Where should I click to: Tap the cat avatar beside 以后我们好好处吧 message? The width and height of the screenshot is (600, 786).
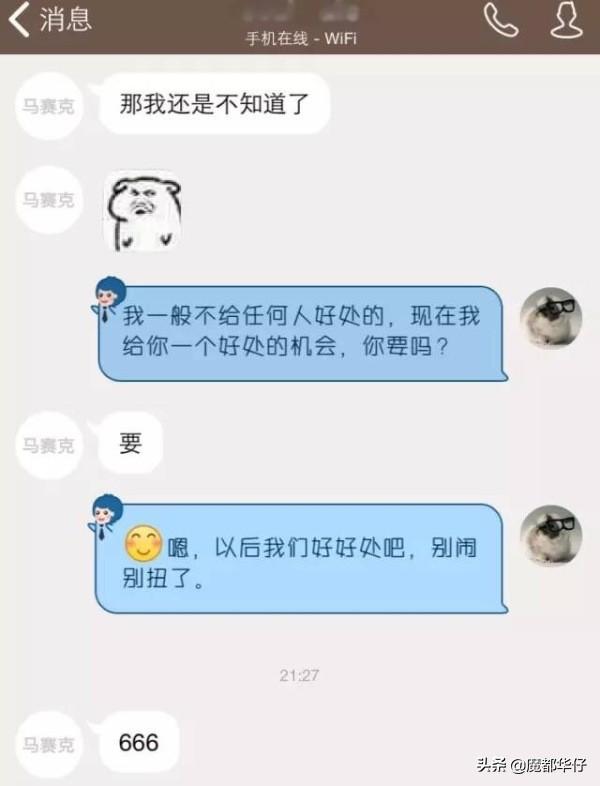(551, 535)
